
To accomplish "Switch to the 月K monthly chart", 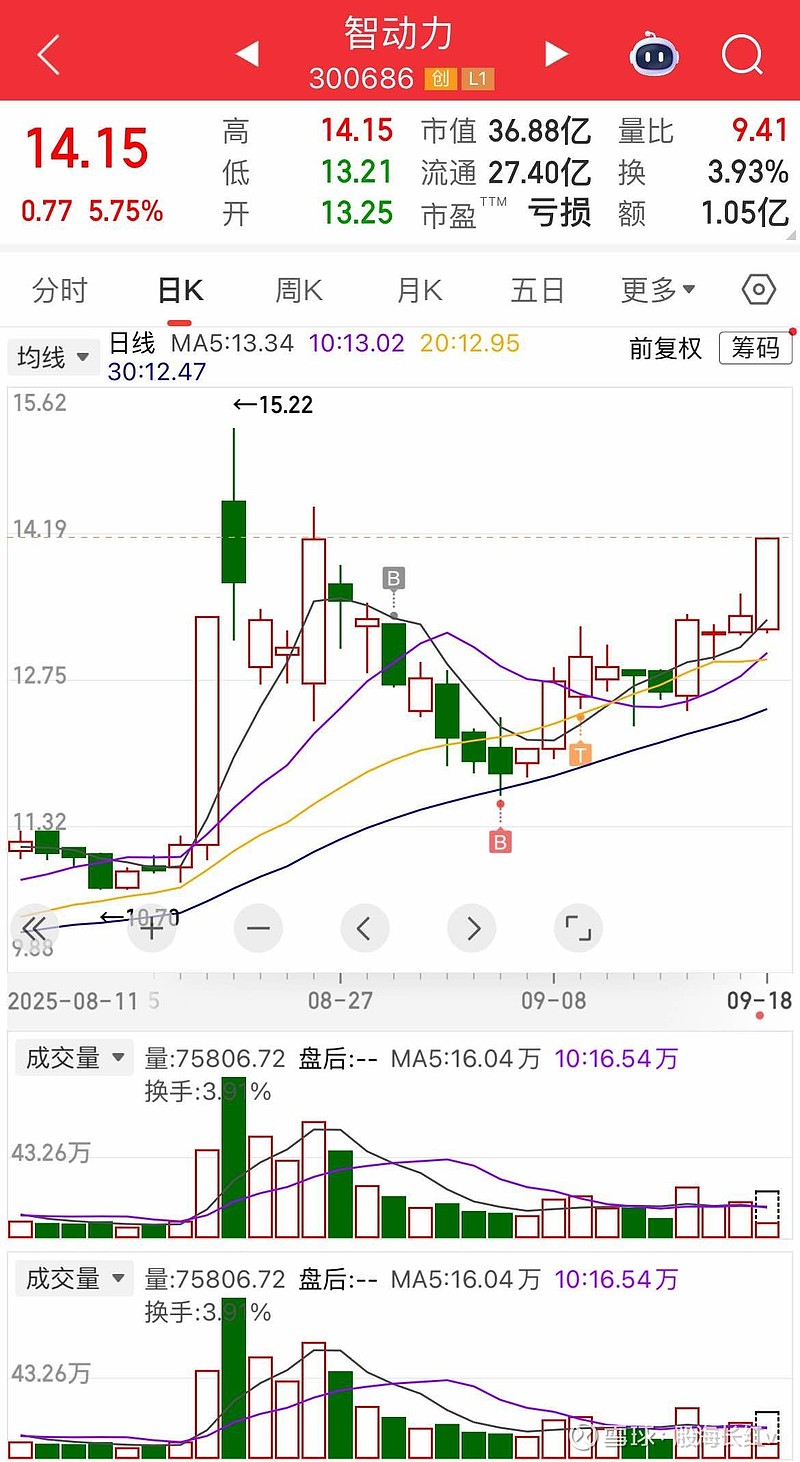I will (419, 291).
